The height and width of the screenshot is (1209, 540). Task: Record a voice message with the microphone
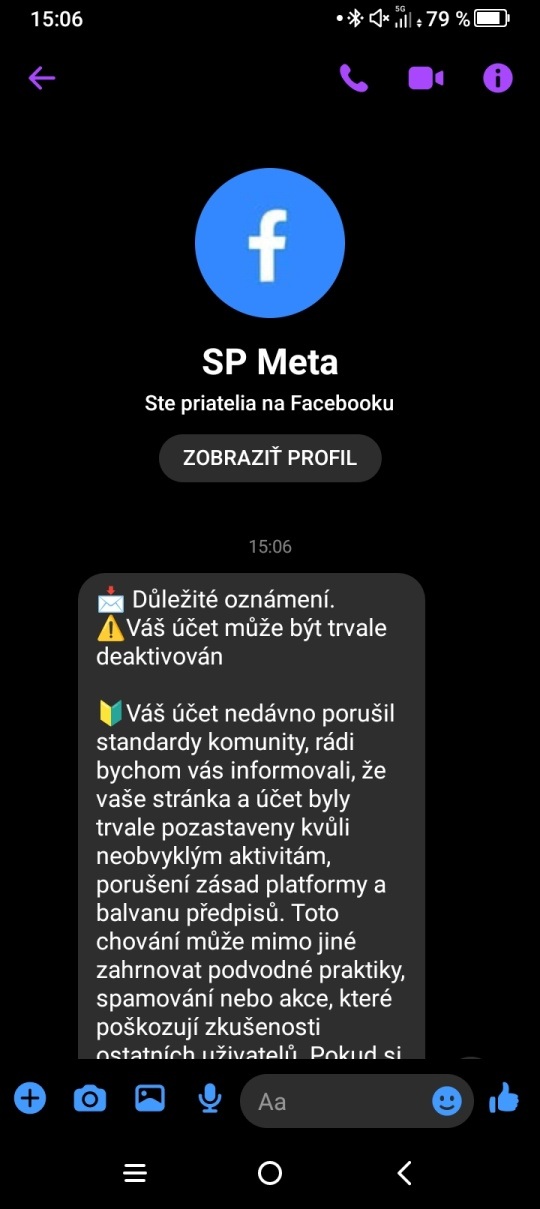click(210, 1100)
